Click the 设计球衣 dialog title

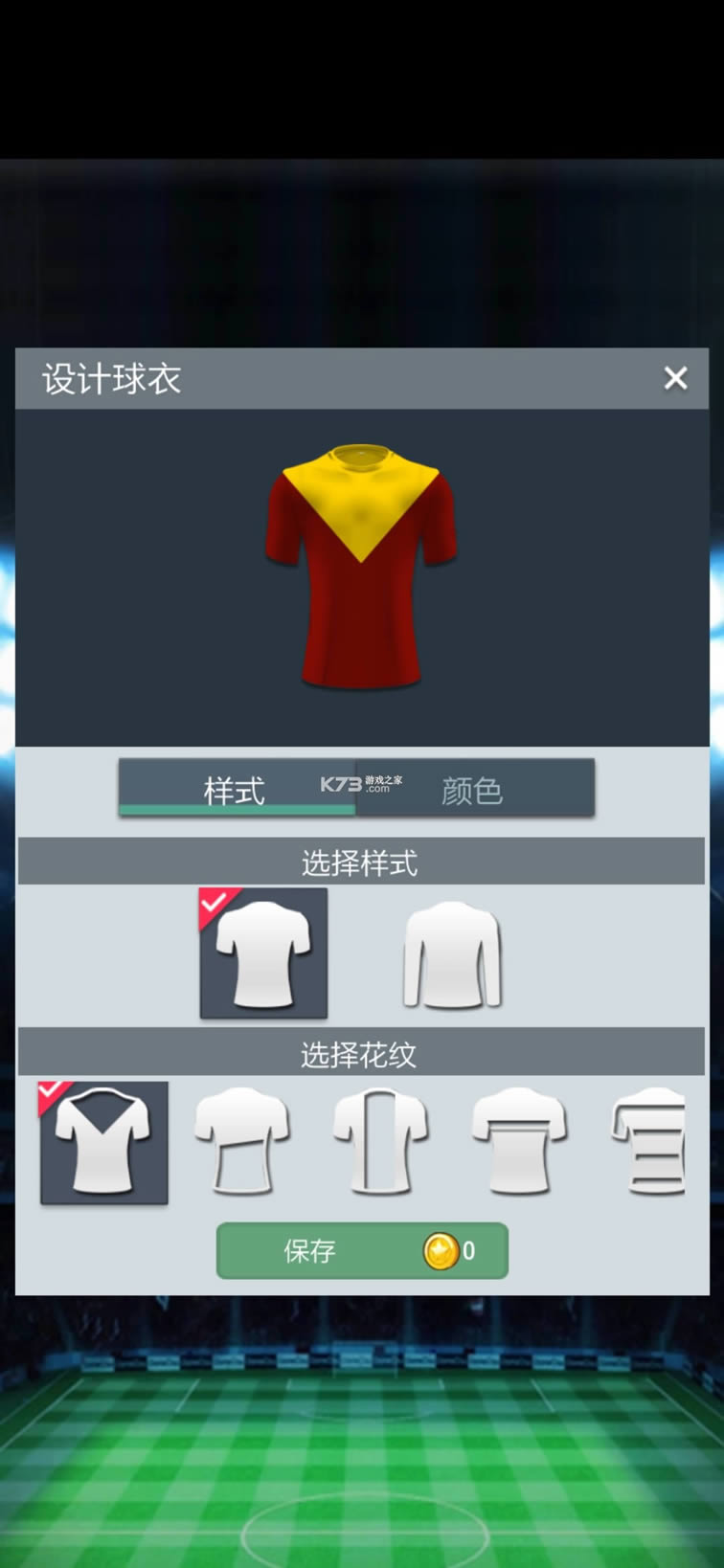point(111,379)
